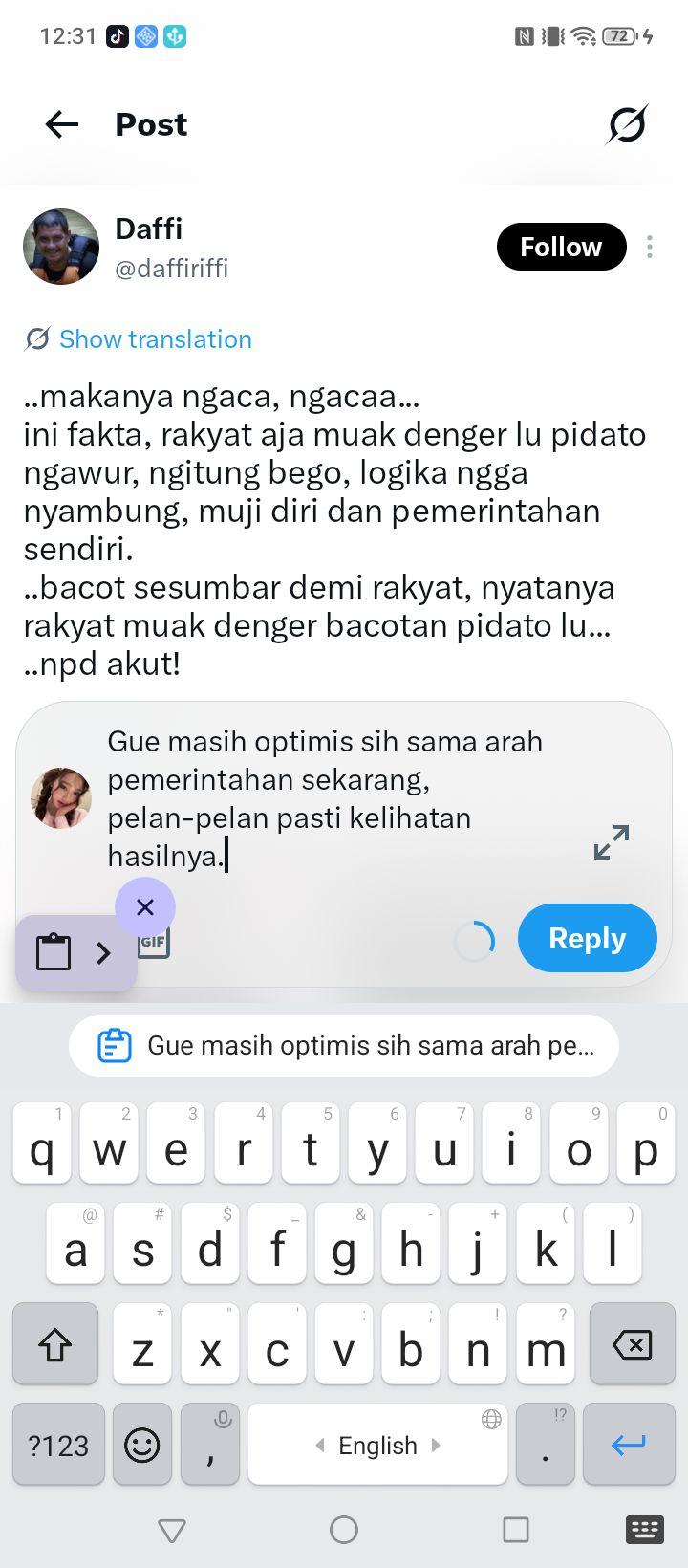Open Daffi's profile picture
Screen dimensions: 688x1568
(61, 247)
